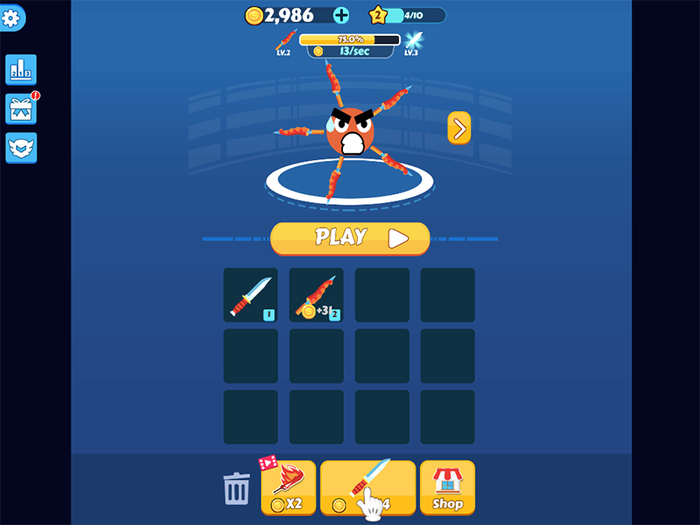Tap the trash can icon
The width and height of the screenshot is (700, 525).
237,489
